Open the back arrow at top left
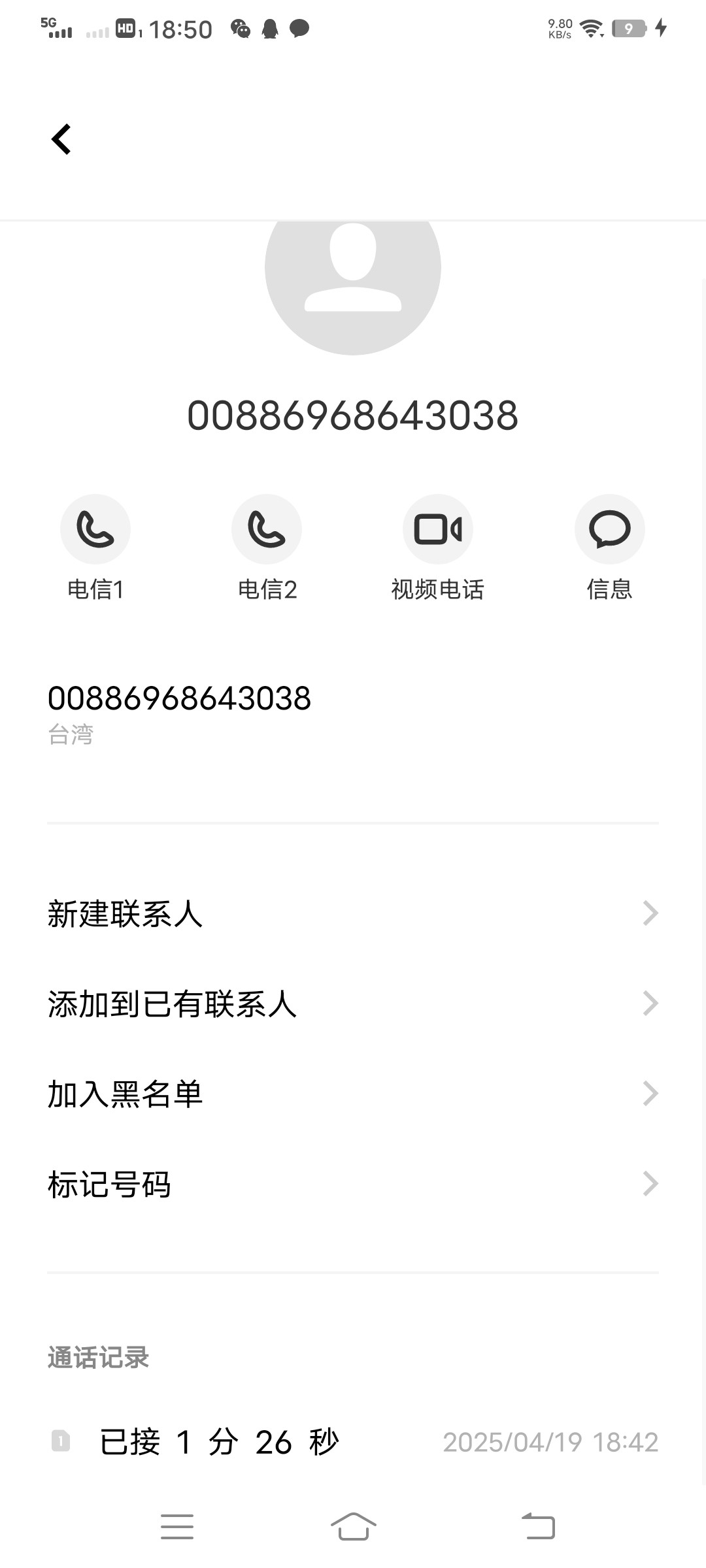Viewport: 706px width, 1568px height. (x=61, y=139)
